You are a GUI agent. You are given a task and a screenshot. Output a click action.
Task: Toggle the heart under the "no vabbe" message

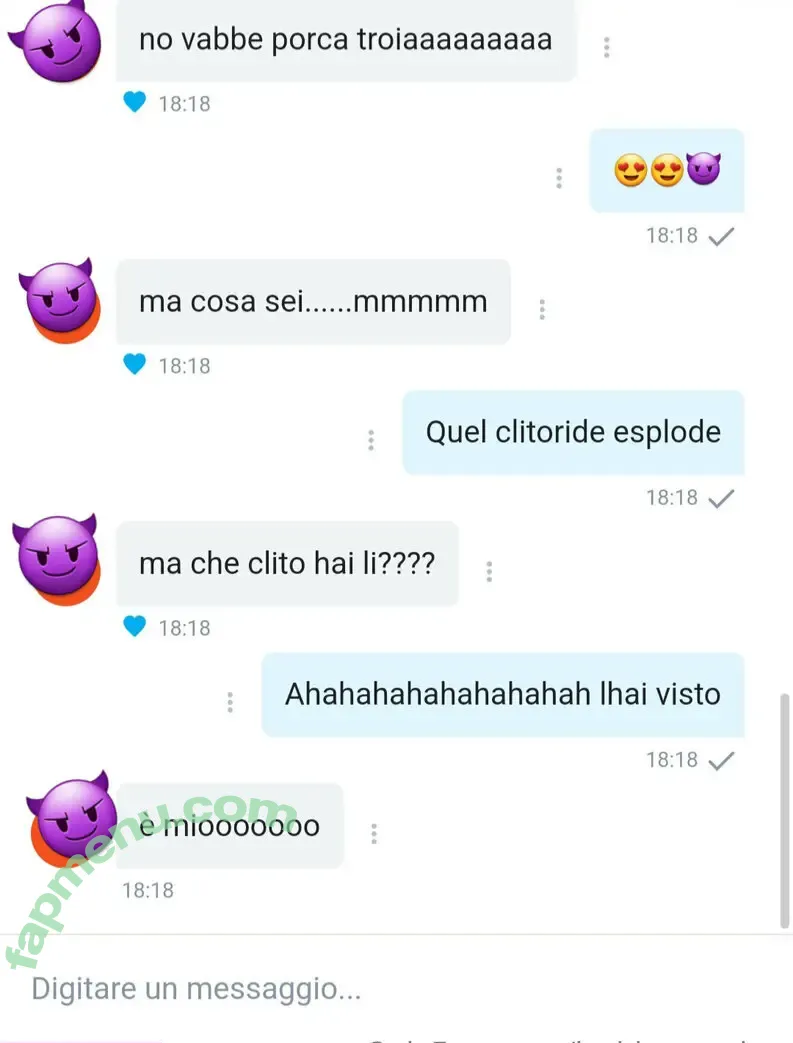[135, 102]
